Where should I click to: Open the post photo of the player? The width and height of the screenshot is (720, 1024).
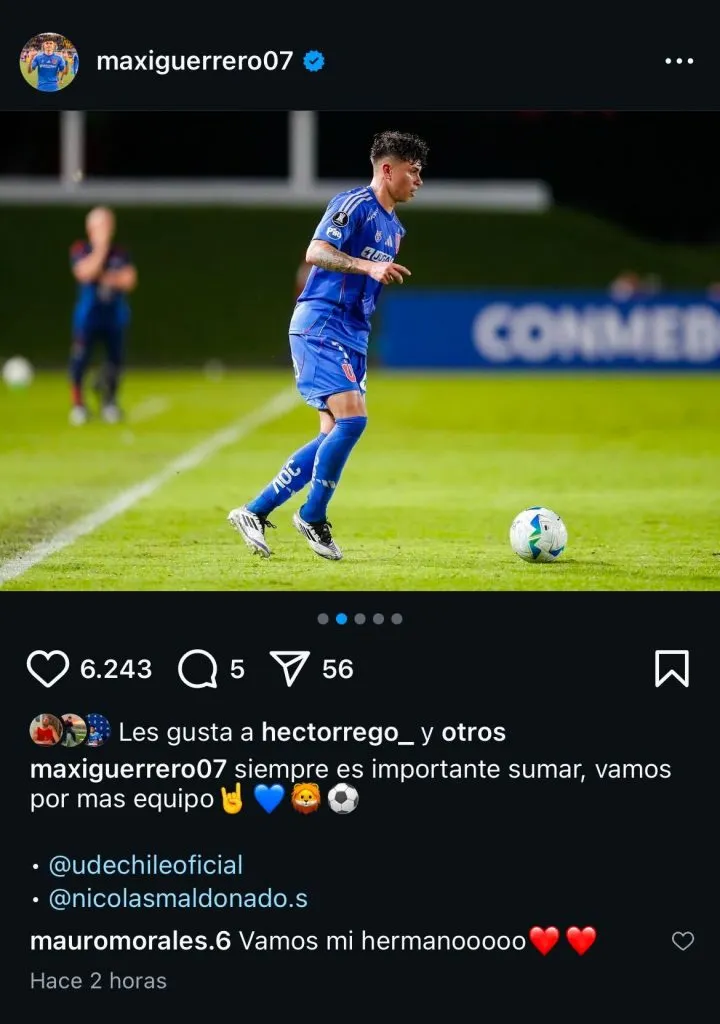pyautogui.click(x=360, y=350)
